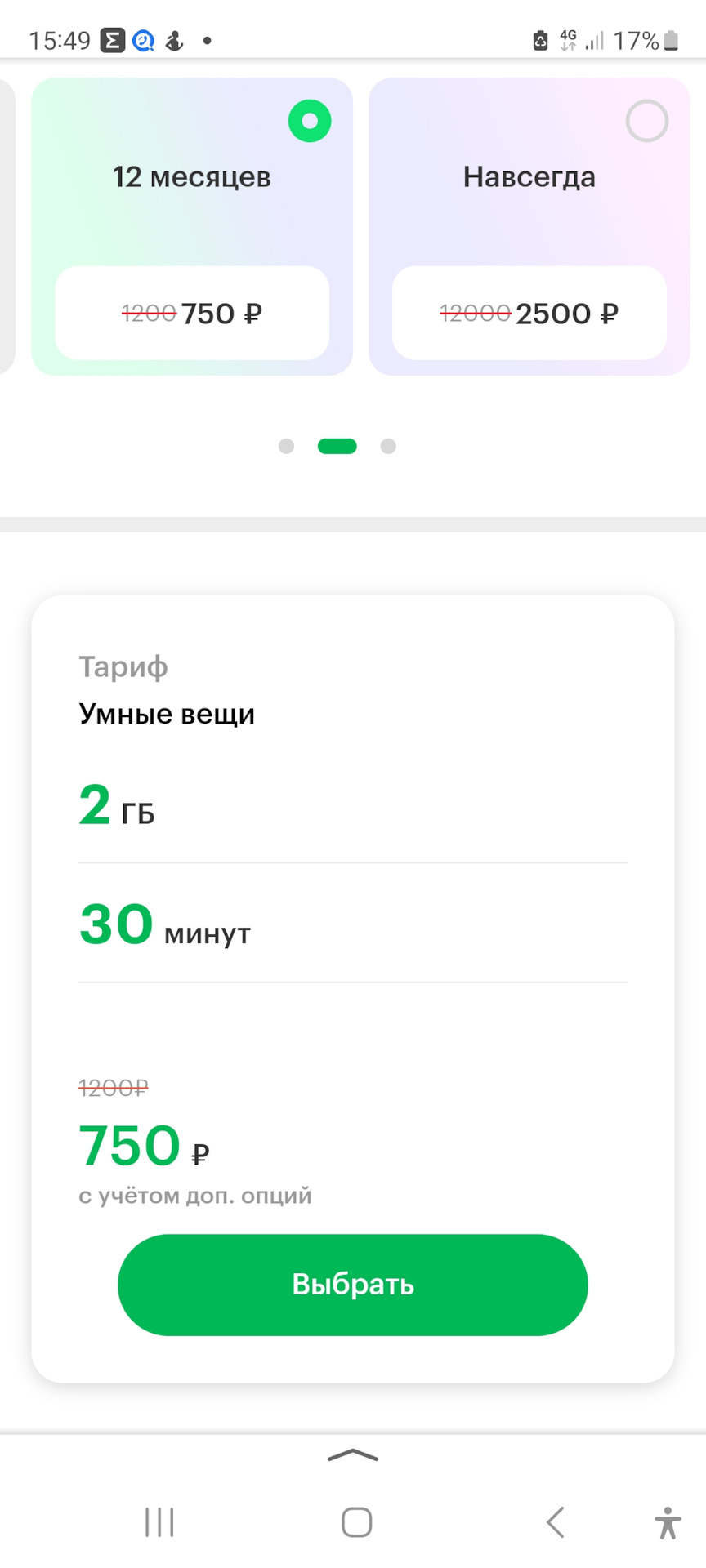Open recent apps from navigation bar
Viewport: 706px width, 1568px height.
[x=159, y=1522]
